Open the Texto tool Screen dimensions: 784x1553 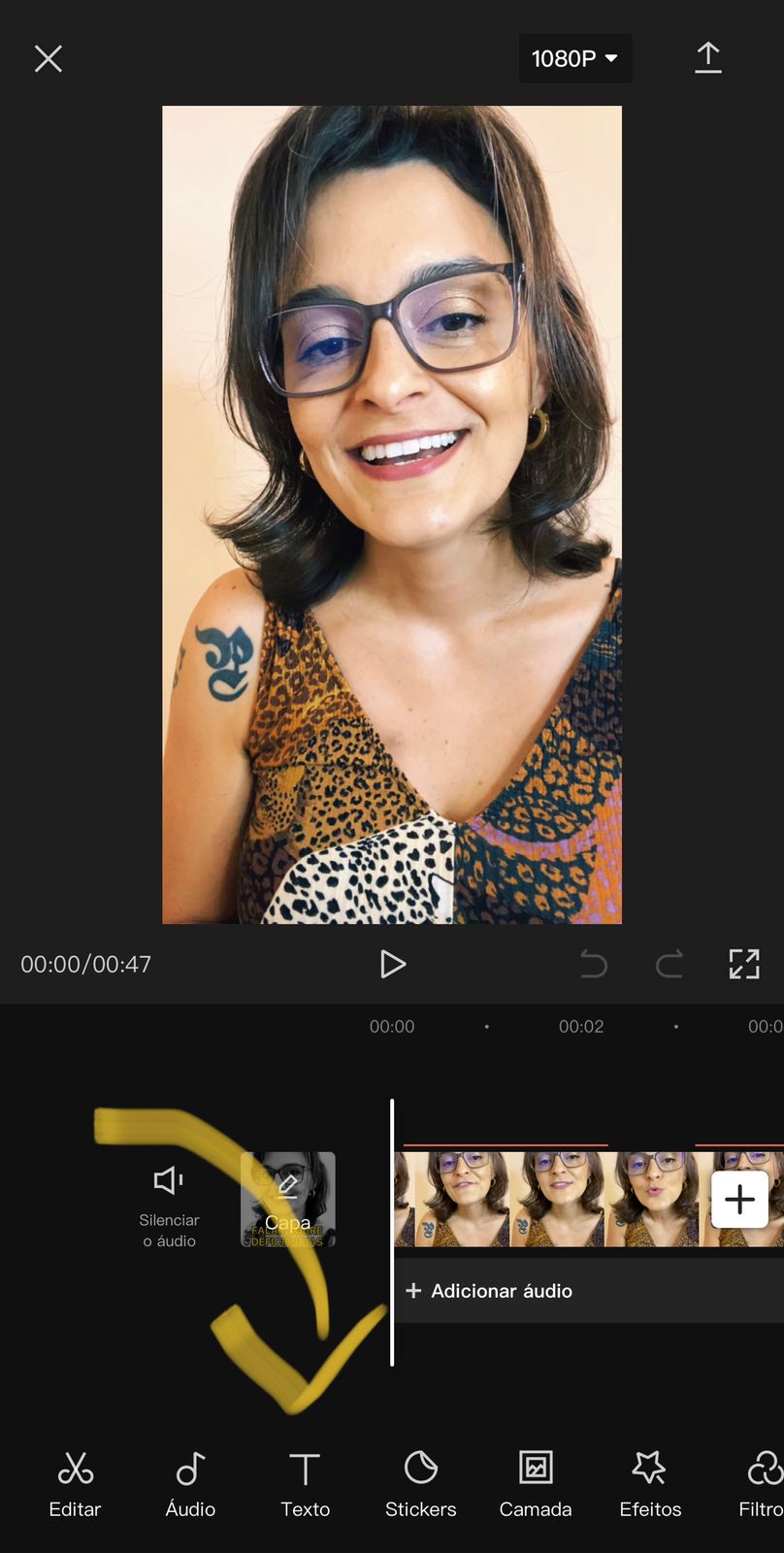305,1485
